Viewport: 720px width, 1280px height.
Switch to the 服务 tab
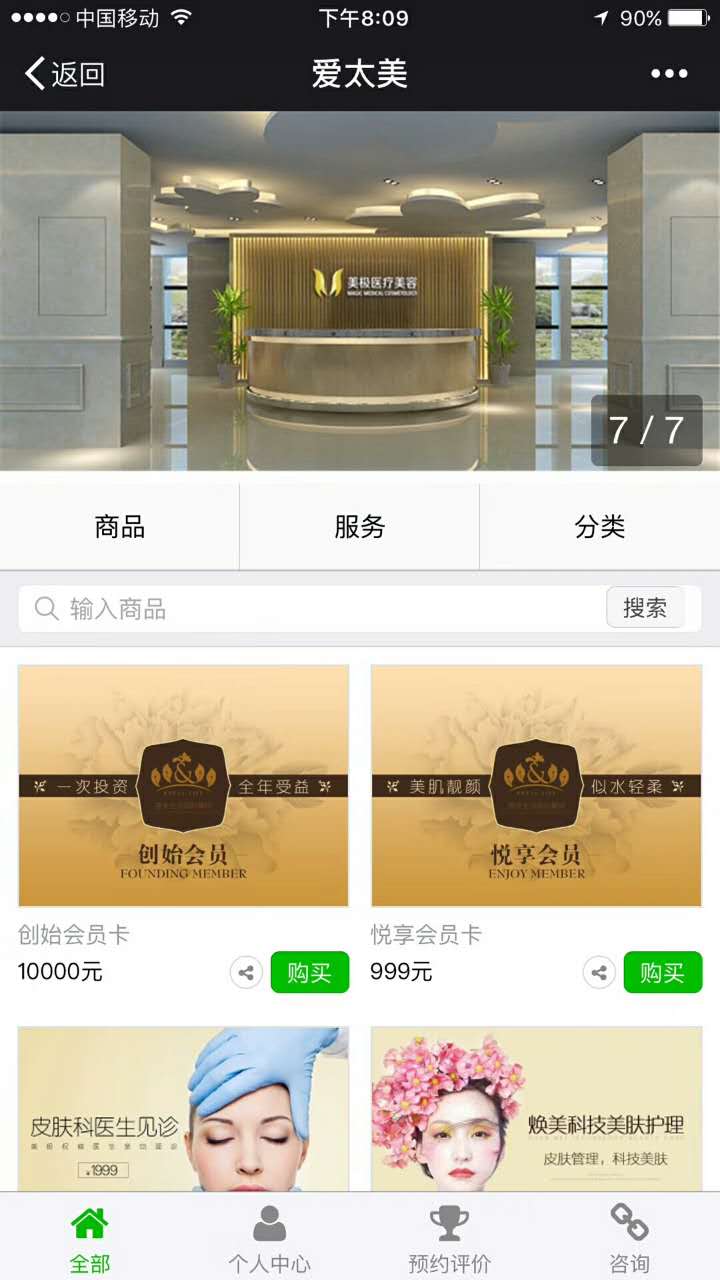360,527
